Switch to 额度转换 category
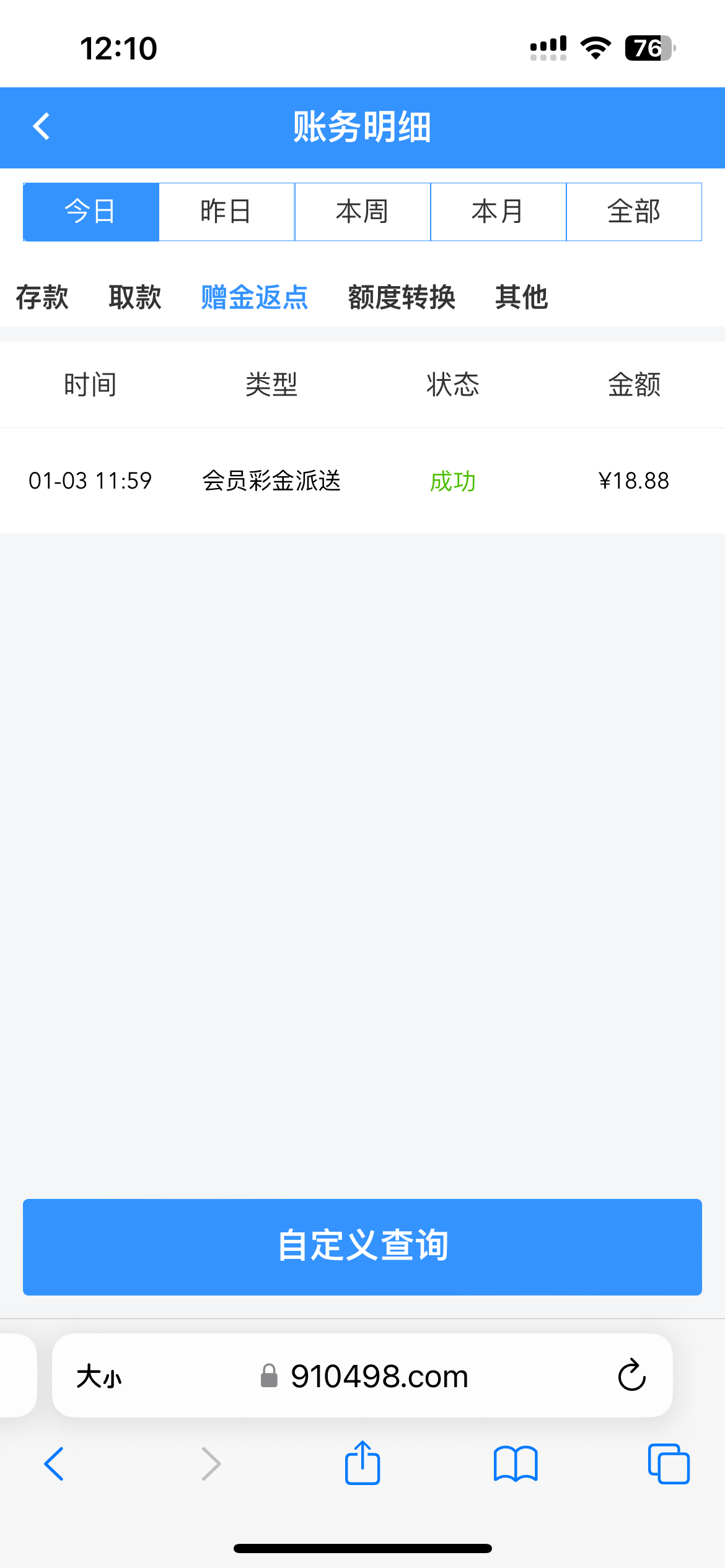 tap(402, 297)
